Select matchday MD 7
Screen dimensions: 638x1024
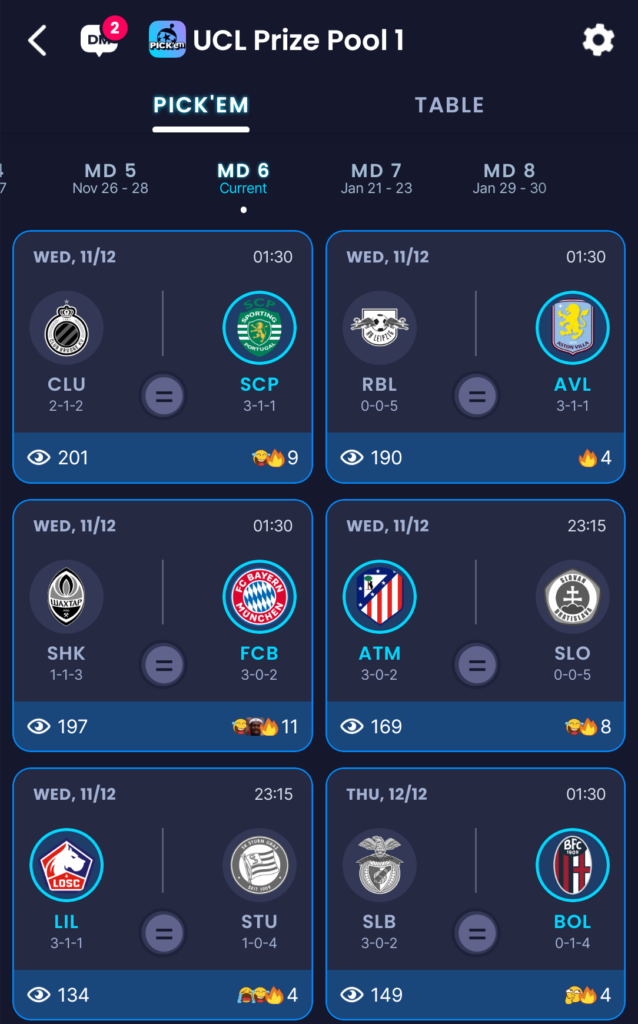376,178
